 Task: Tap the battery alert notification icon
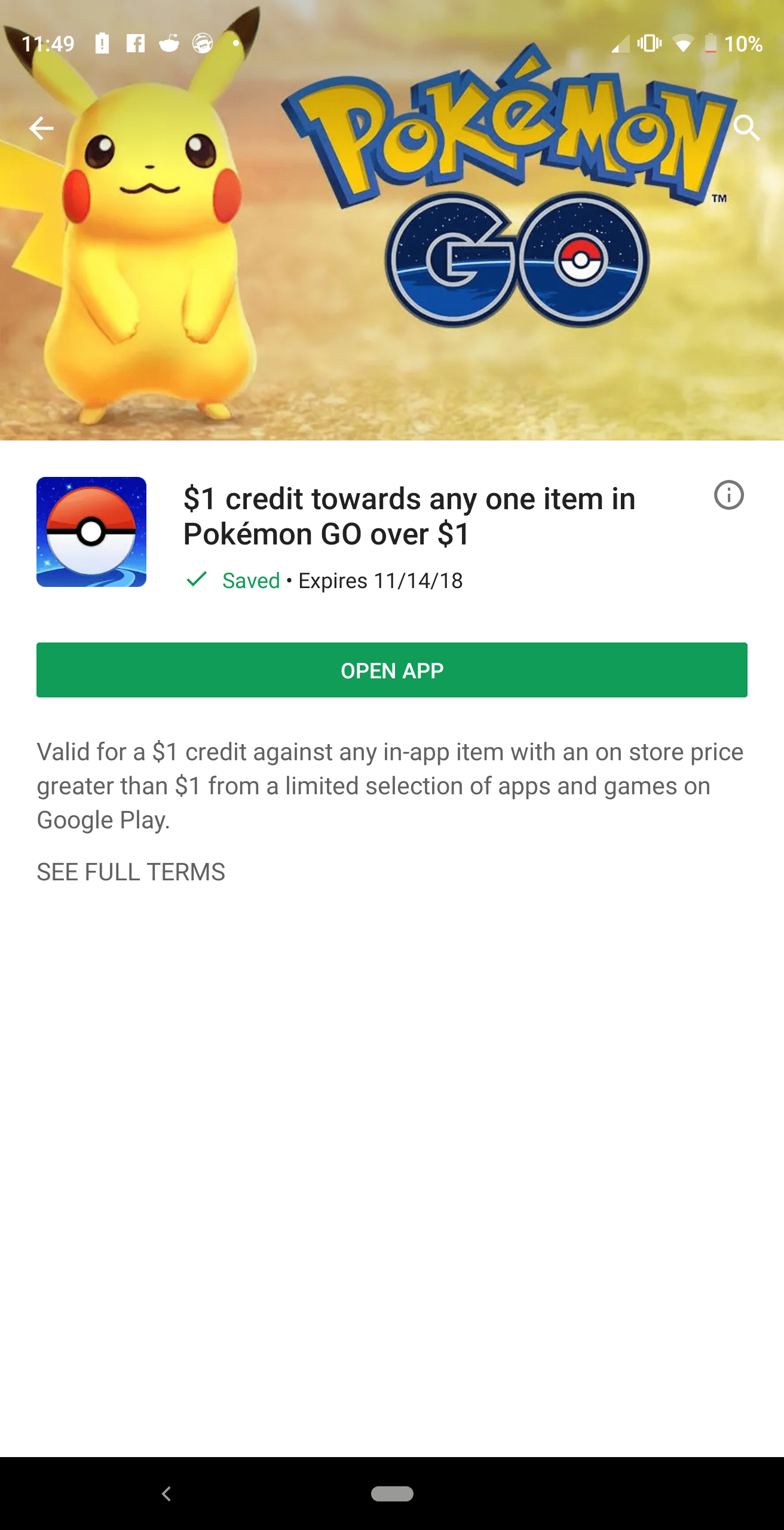point(102,44)
